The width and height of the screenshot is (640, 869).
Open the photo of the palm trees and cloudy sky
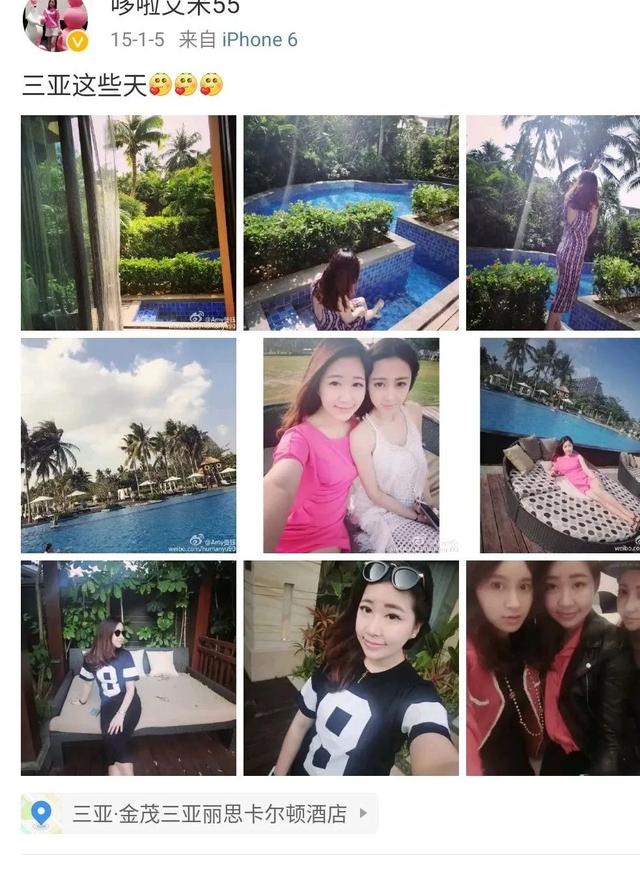point(128,445)
